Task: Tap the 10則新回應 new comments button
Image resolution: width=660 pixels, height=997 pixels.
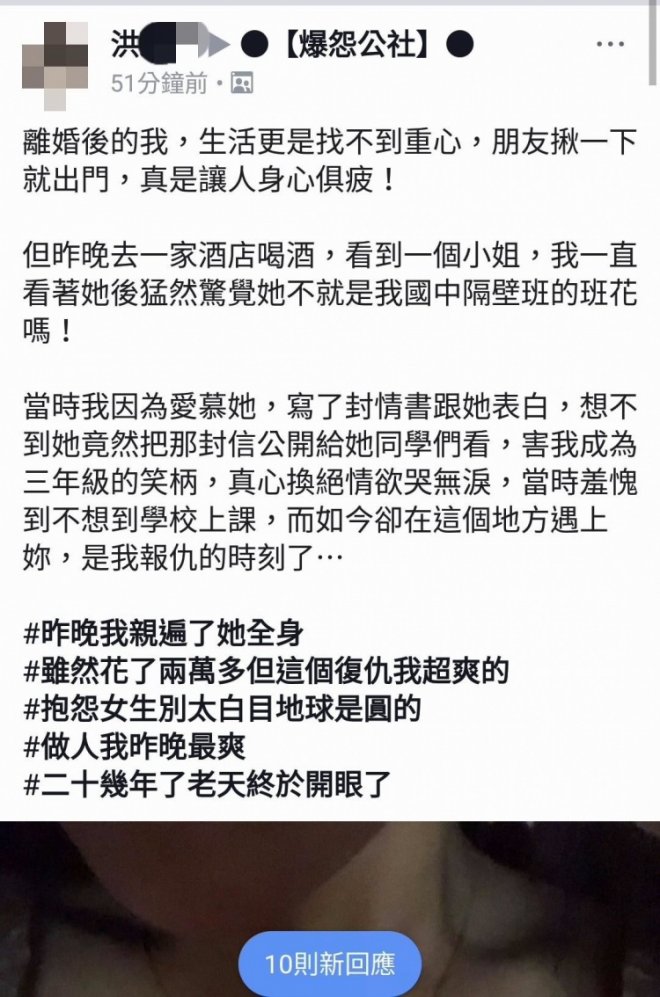Action: click(x=330, y=964)
